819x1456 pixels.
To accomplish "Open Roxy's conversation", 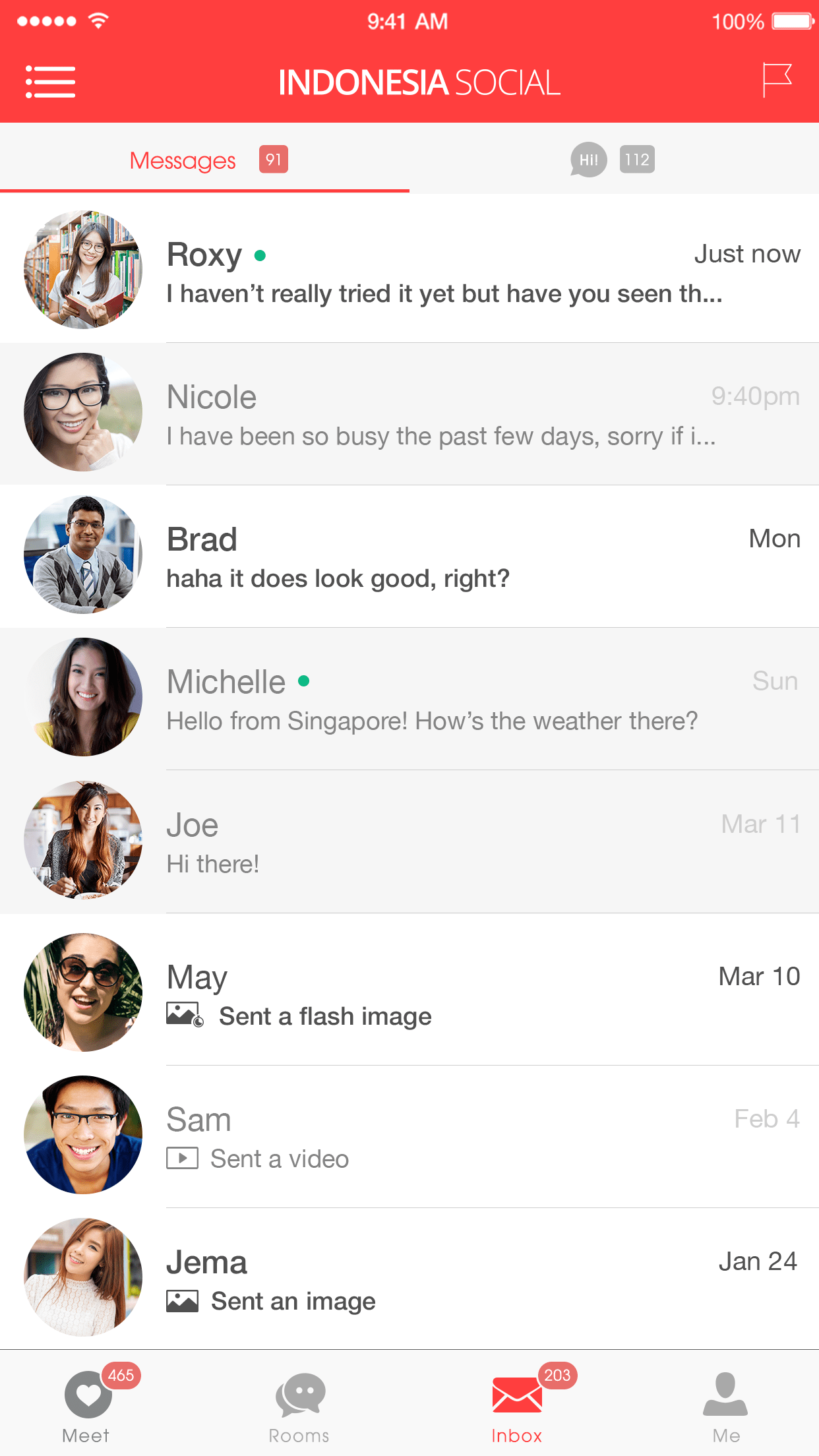I will coord(409,270).
